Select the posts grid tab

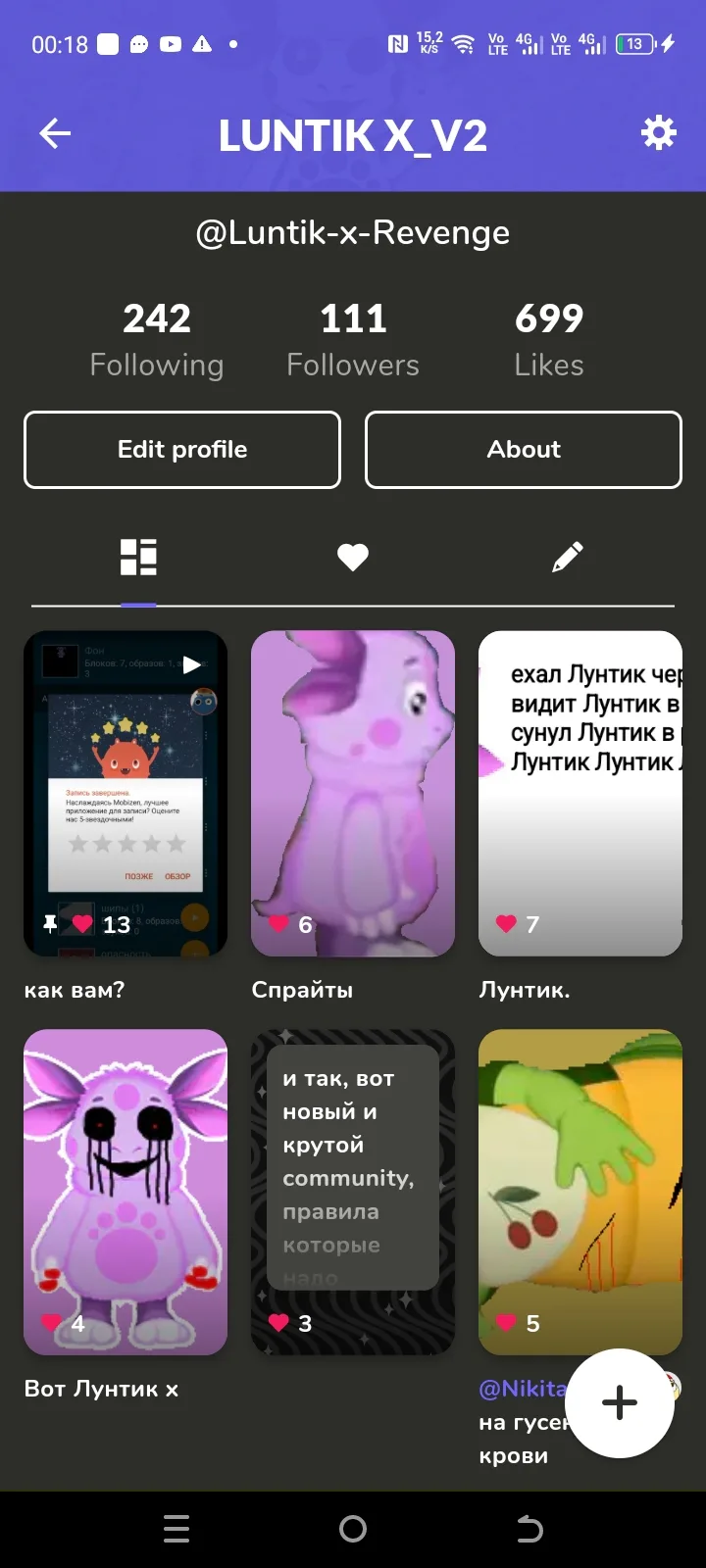pyautogui.click(x=138, y=558)
